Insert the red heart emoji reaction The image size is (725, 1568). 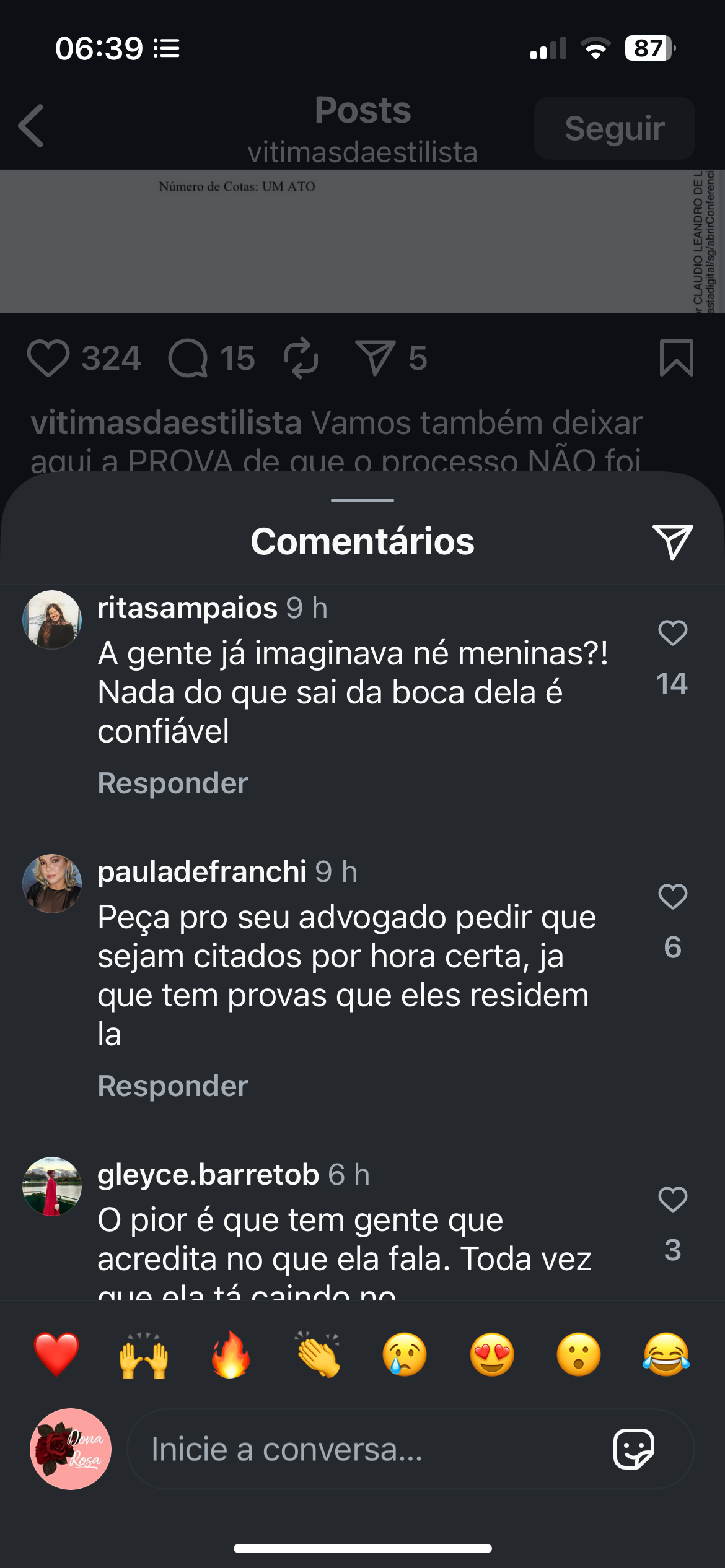tap(56, 1354)
